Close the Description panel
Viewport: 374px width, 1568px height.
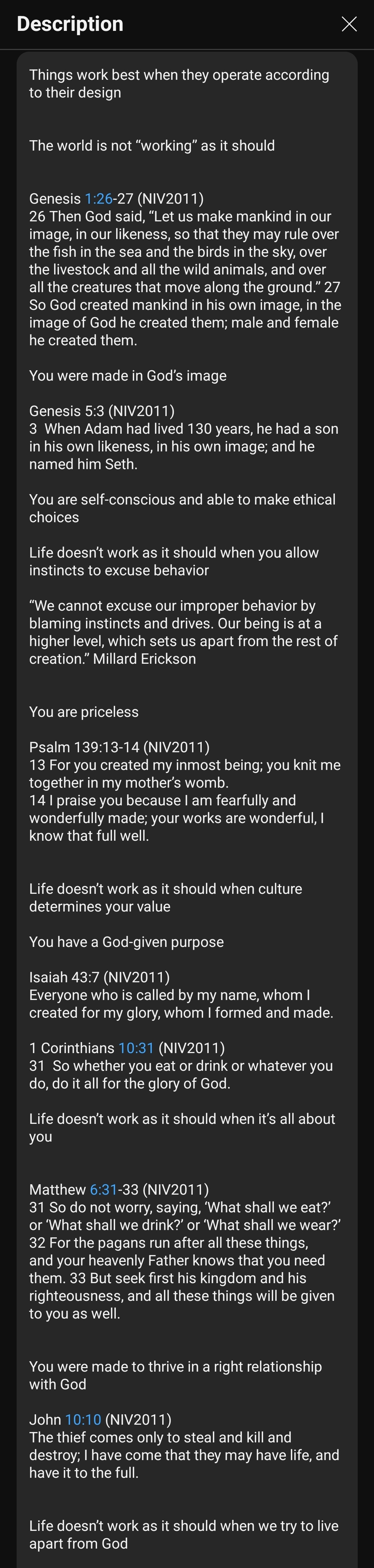click(349, 24)
